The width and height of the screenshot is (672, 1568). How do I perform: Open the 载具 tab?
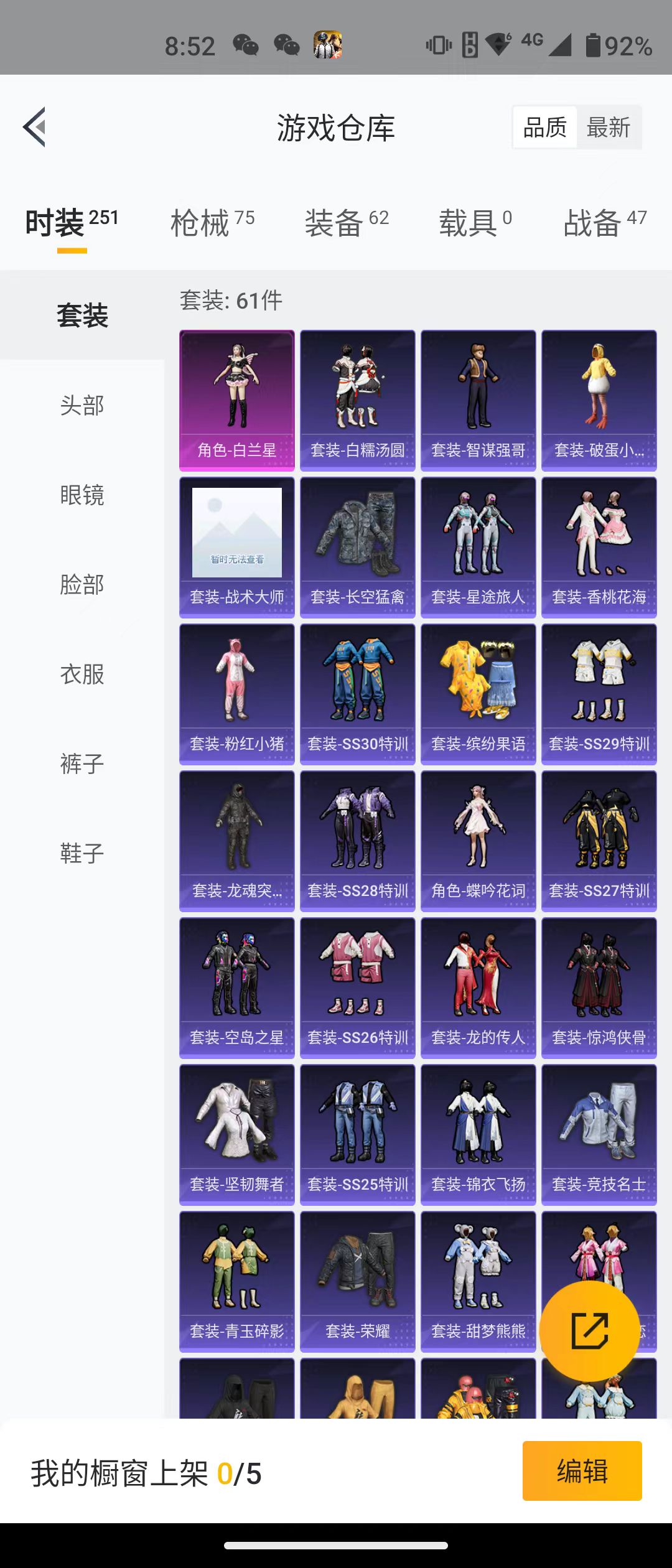point(475,223)
